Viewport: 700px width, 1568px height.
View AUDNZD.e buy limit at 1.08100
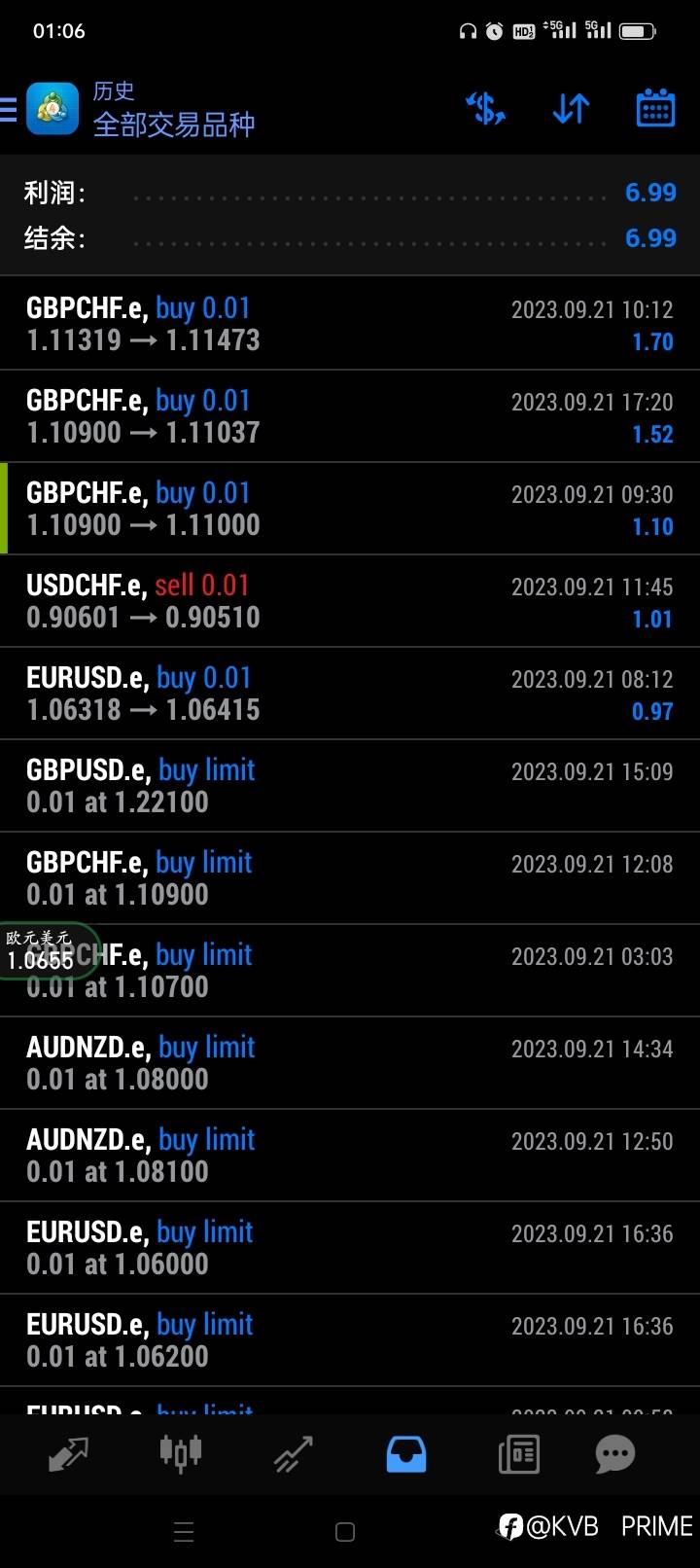350,1156
